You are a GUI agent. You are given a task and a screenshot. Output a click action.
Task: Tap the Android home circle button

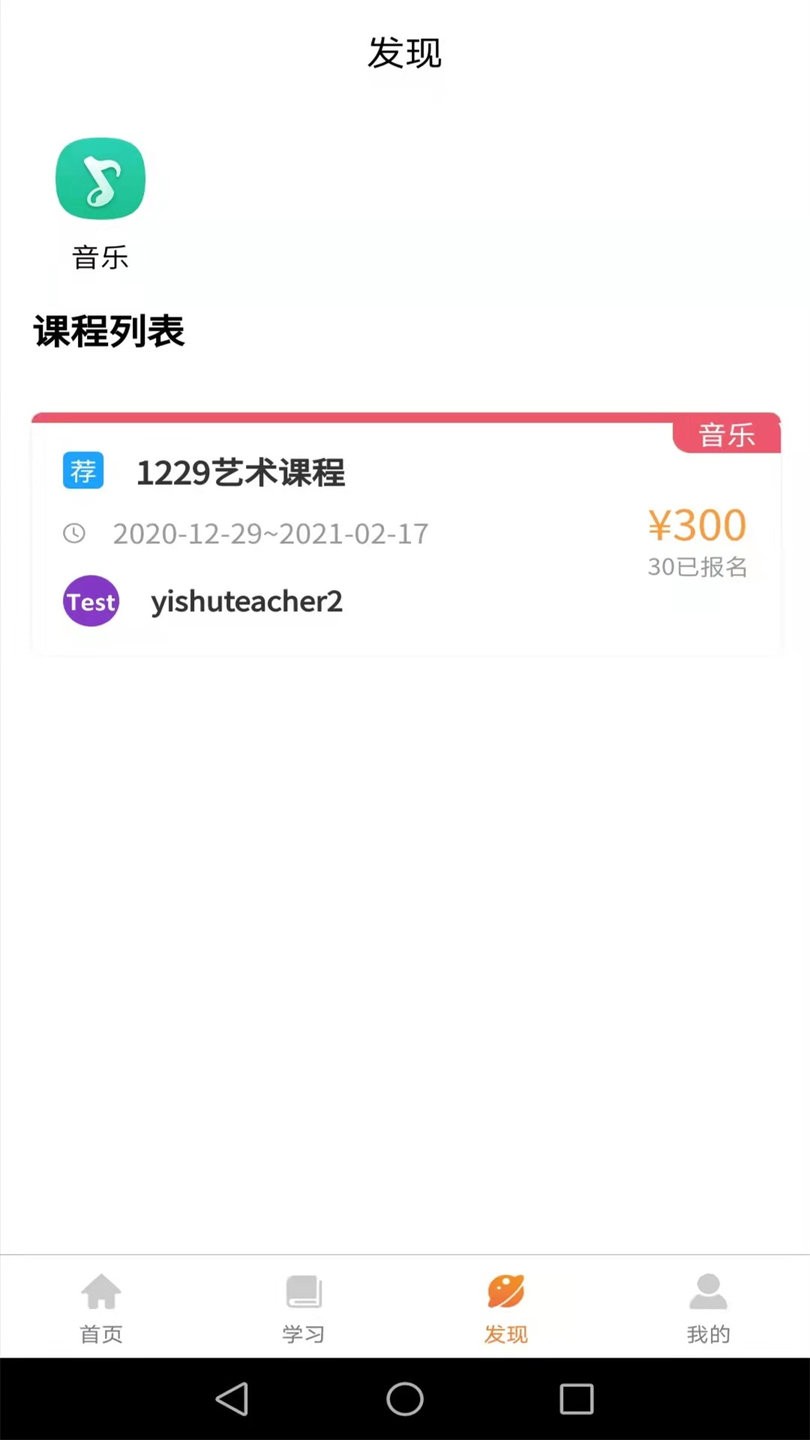tap(405, 1399)
